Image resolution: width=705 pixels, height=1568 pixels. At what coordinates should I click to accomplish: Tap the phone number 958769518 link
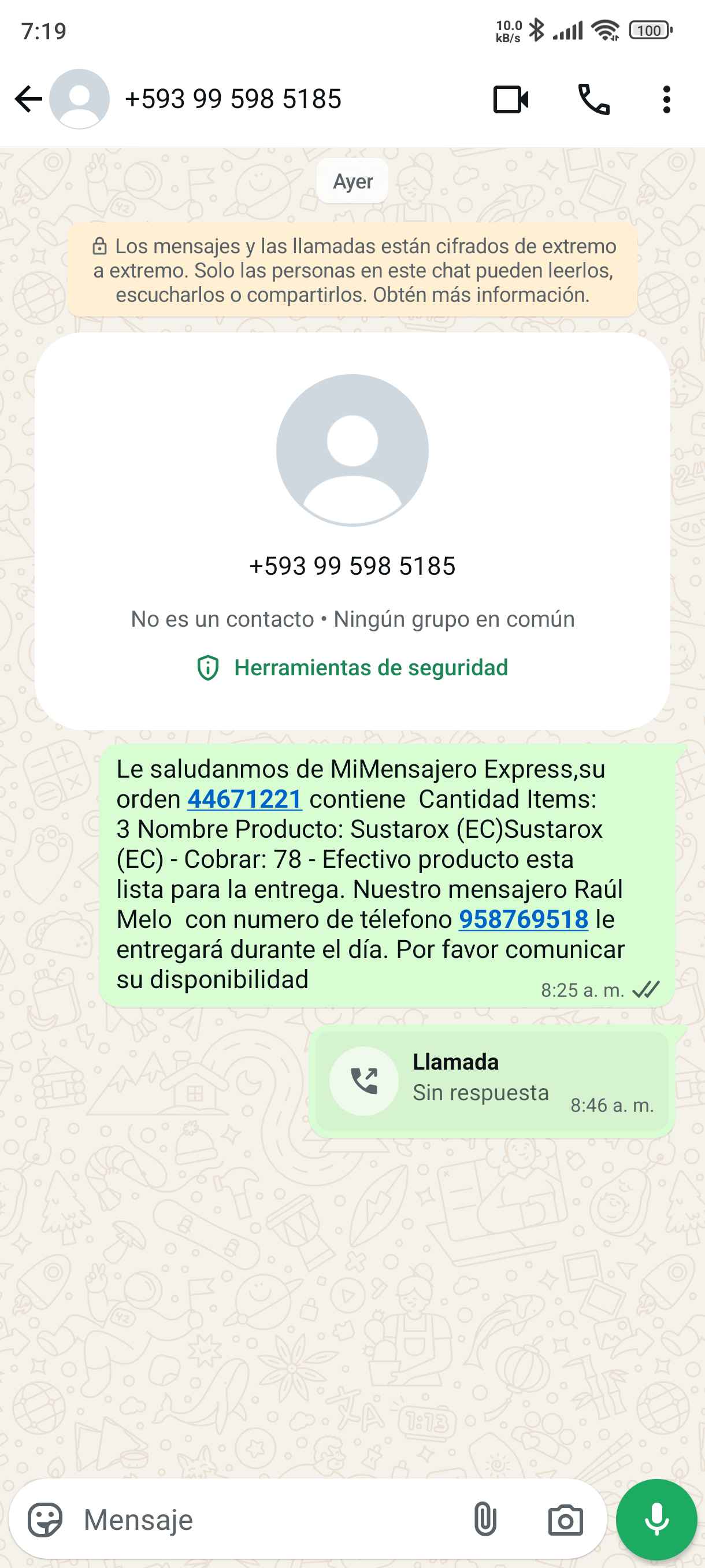(523, 919)
